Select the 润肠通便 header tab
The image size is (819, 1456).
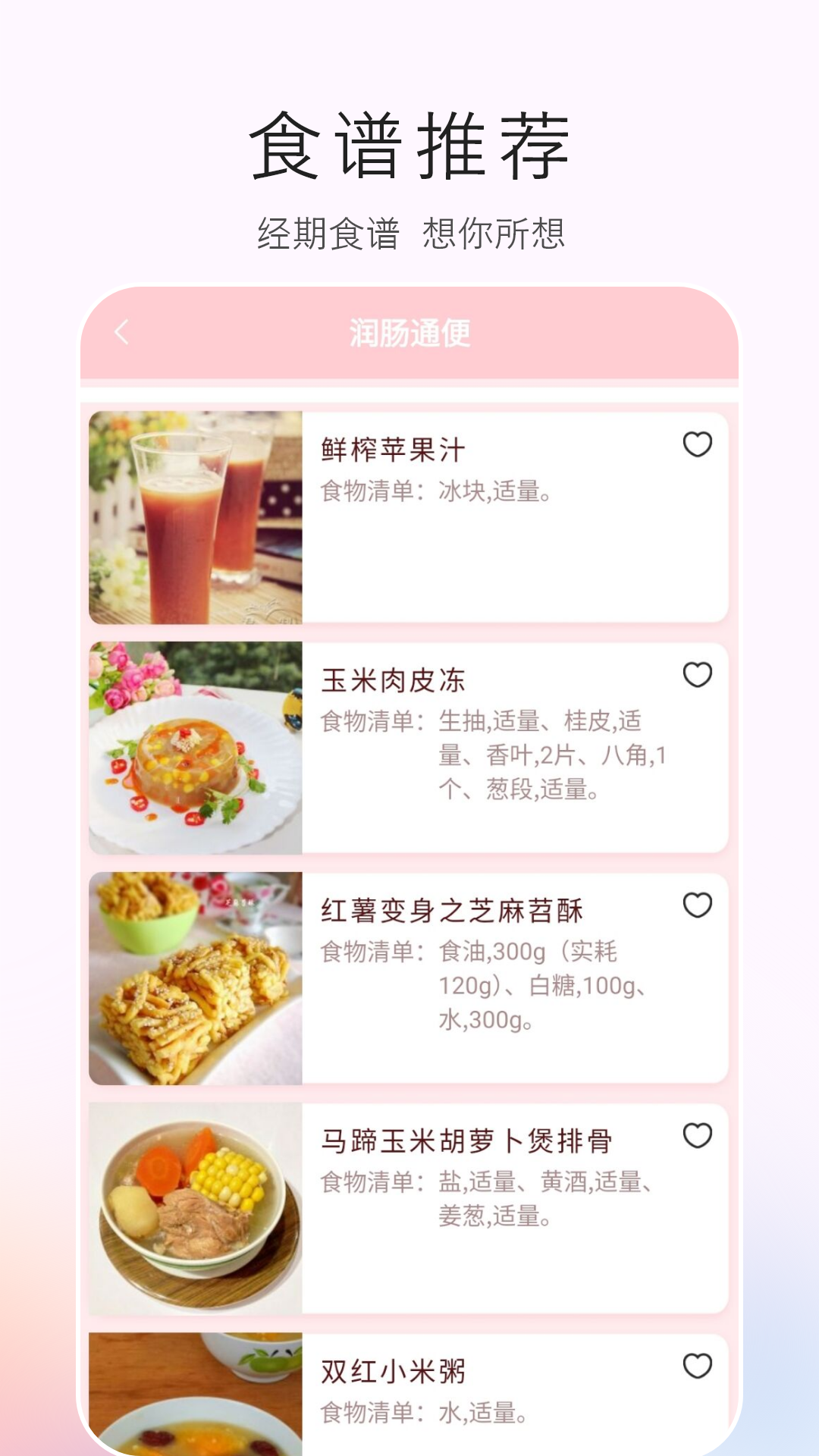[x=409, y=331]
